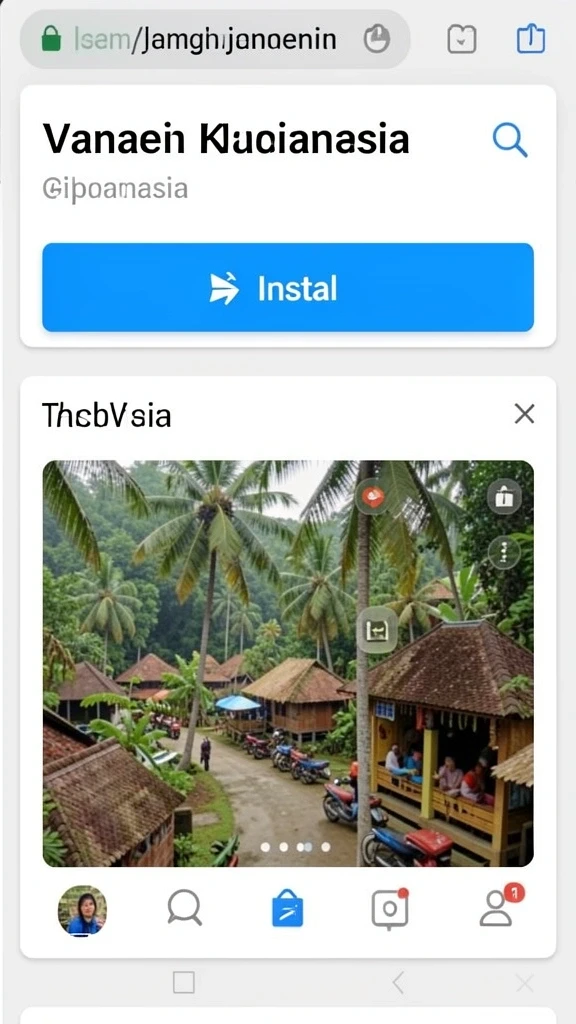Open the camera tab with the red dot
Screen dimensions: 576x1024
390,909
